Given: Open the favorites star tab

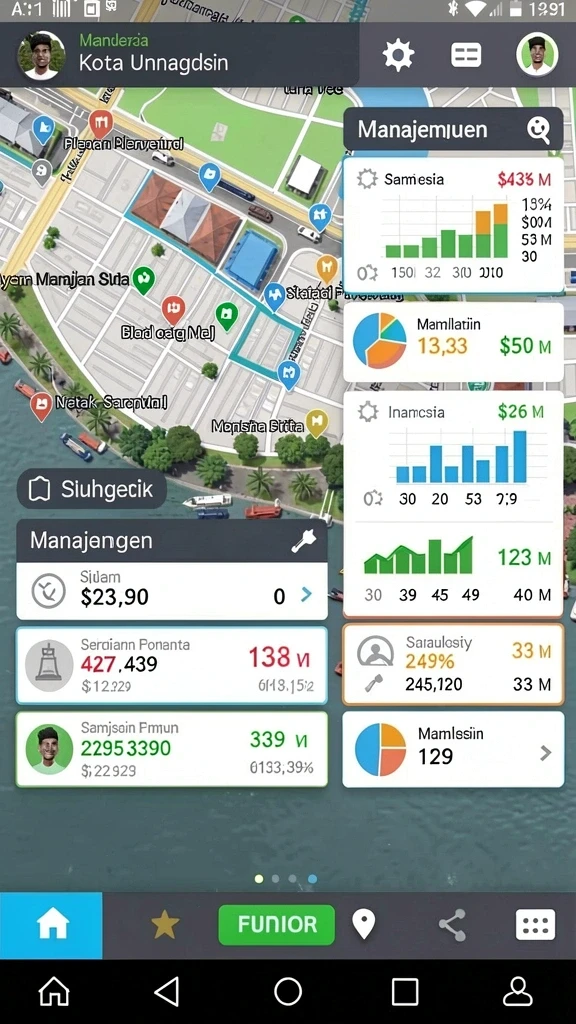Looking at the screenshot, I should click(x=165, y=925).
